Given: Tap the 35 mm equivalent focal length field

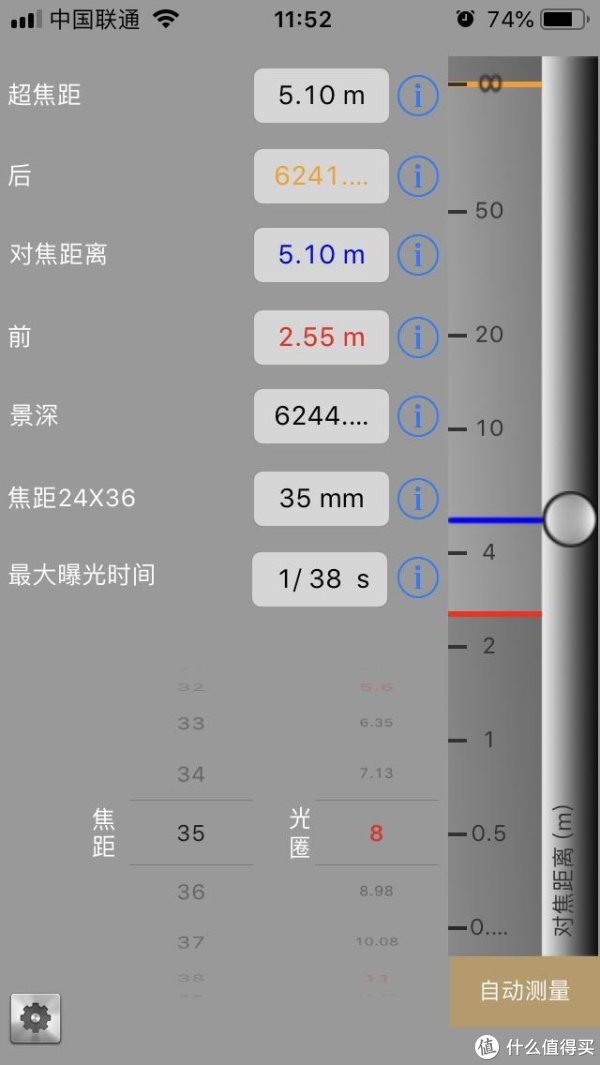Looking at the screenshot, I should tap(321, 499).
